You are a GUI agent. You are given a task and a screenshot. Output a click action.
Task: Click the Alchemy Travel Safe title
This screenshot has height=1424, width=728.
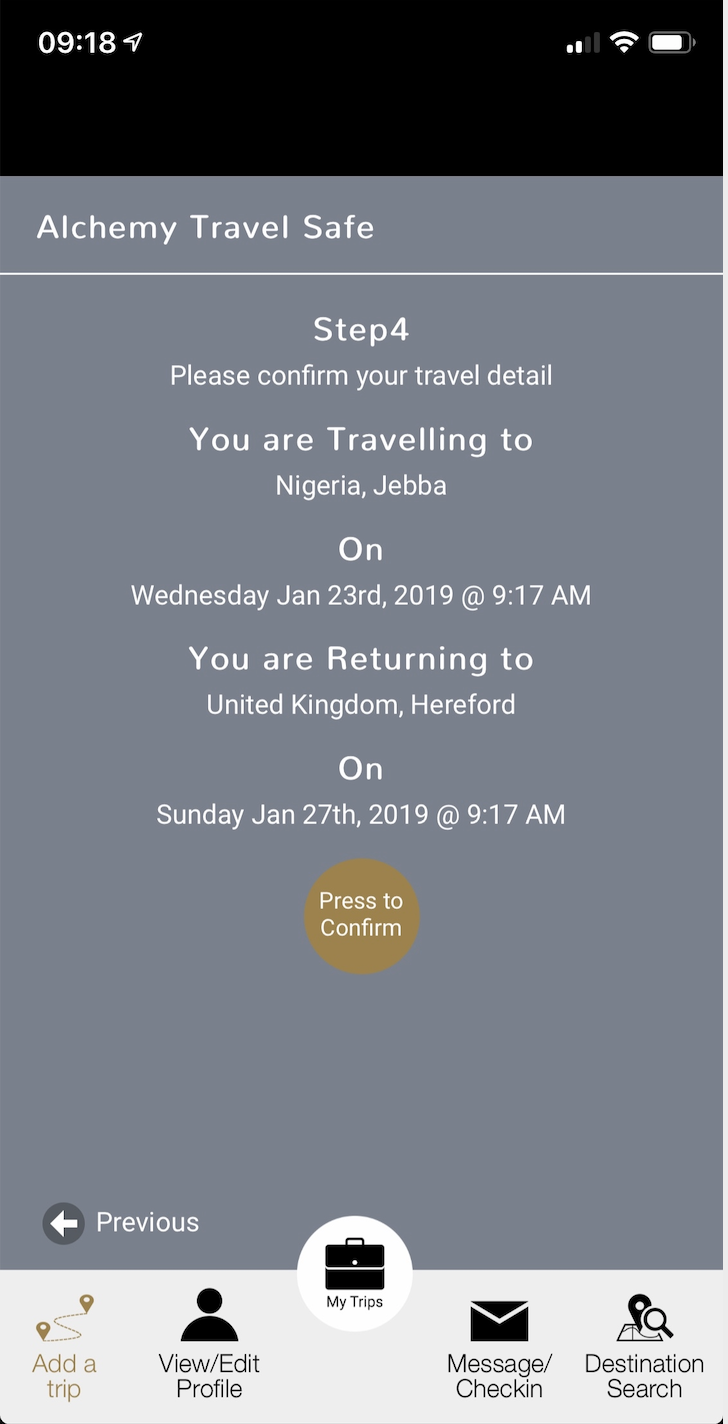[x=205, y=227]
